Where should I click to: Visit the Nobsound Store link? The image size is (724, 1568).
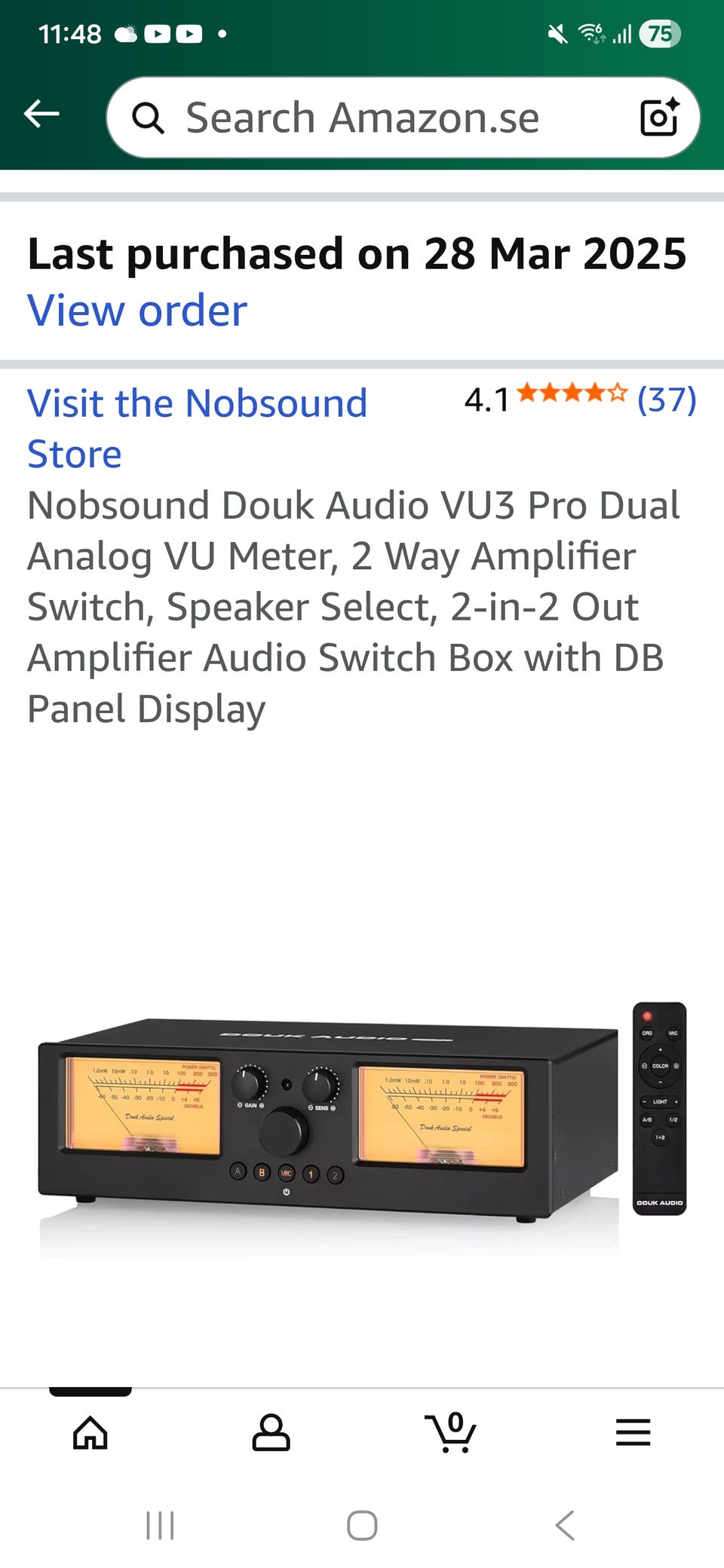(196, 427)
